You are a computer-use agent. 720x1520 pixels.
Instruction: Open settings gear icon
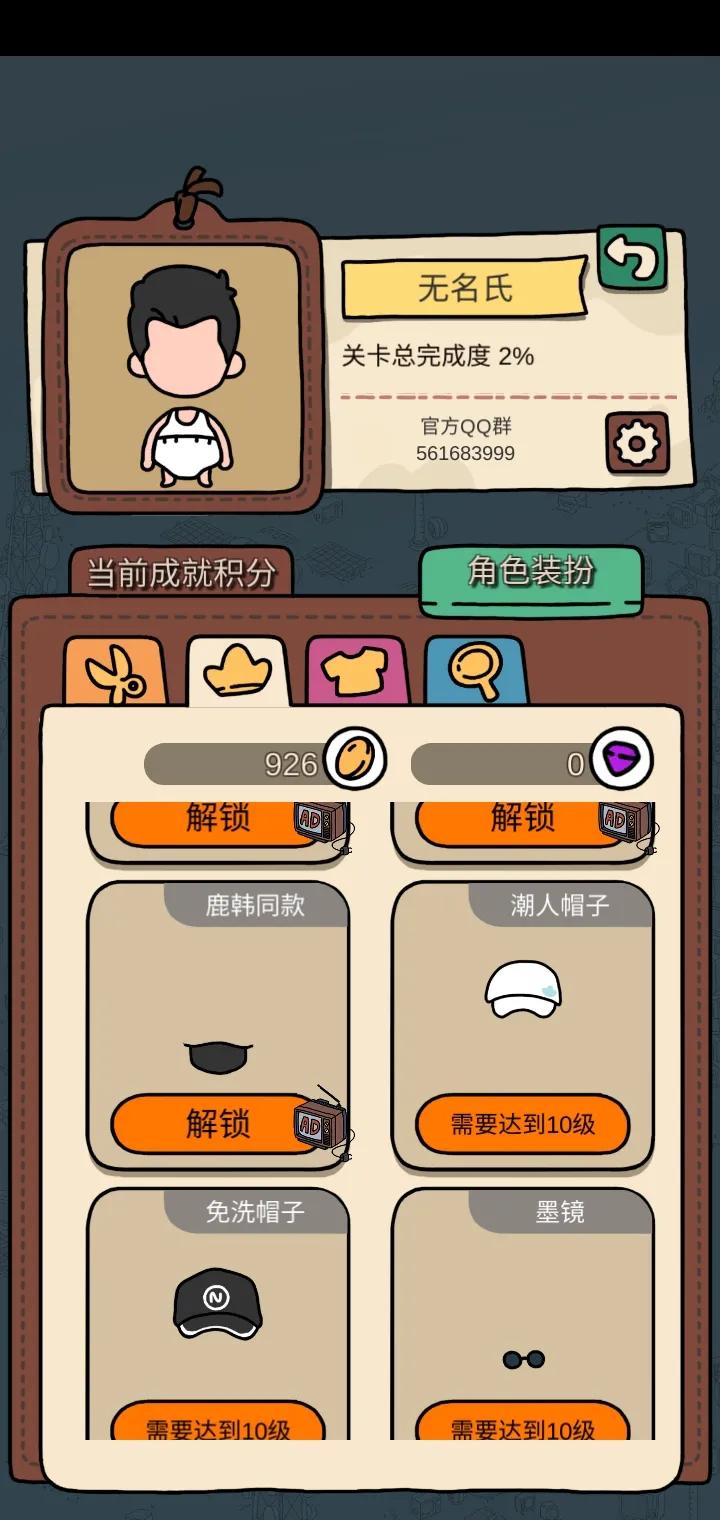[637, 443]
